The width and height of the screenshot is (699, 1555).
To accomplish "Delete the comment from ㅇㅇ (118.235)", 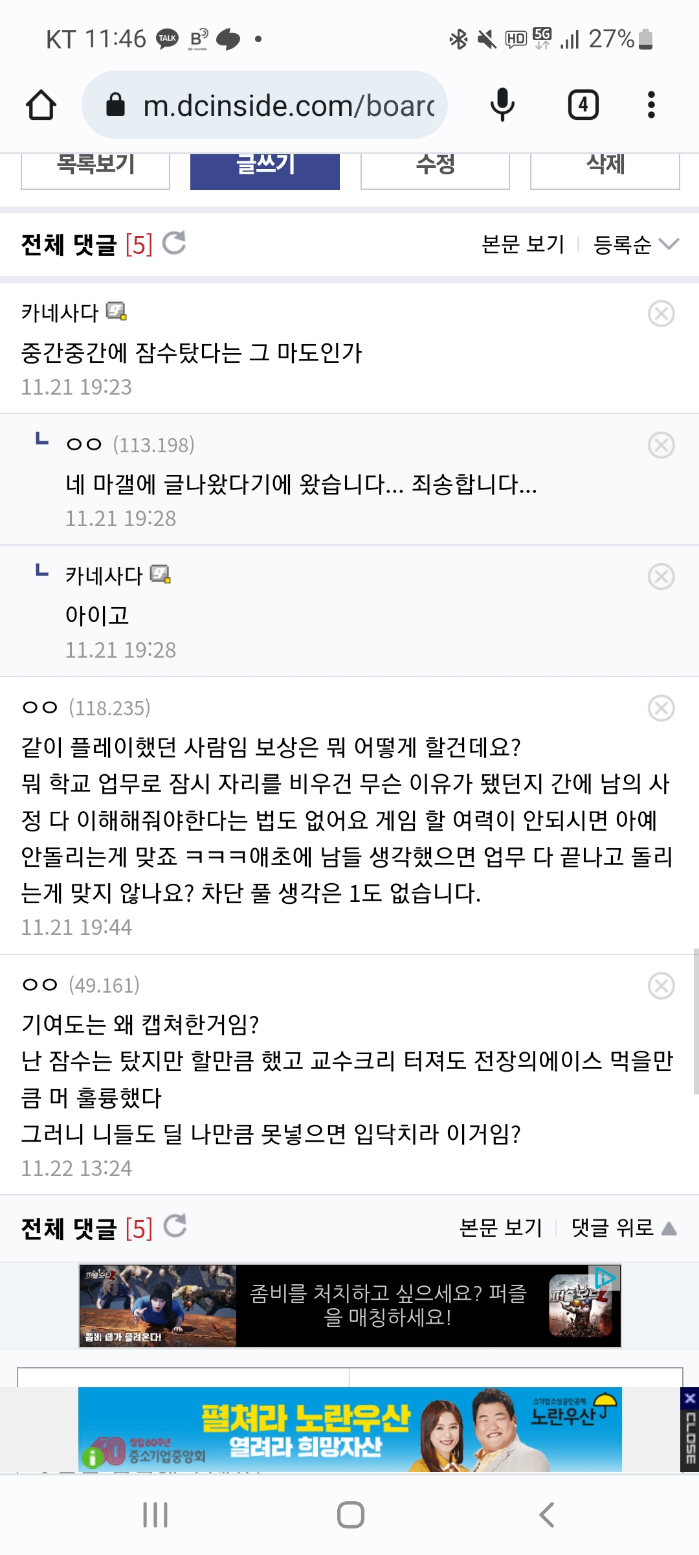I will [661, 708].
